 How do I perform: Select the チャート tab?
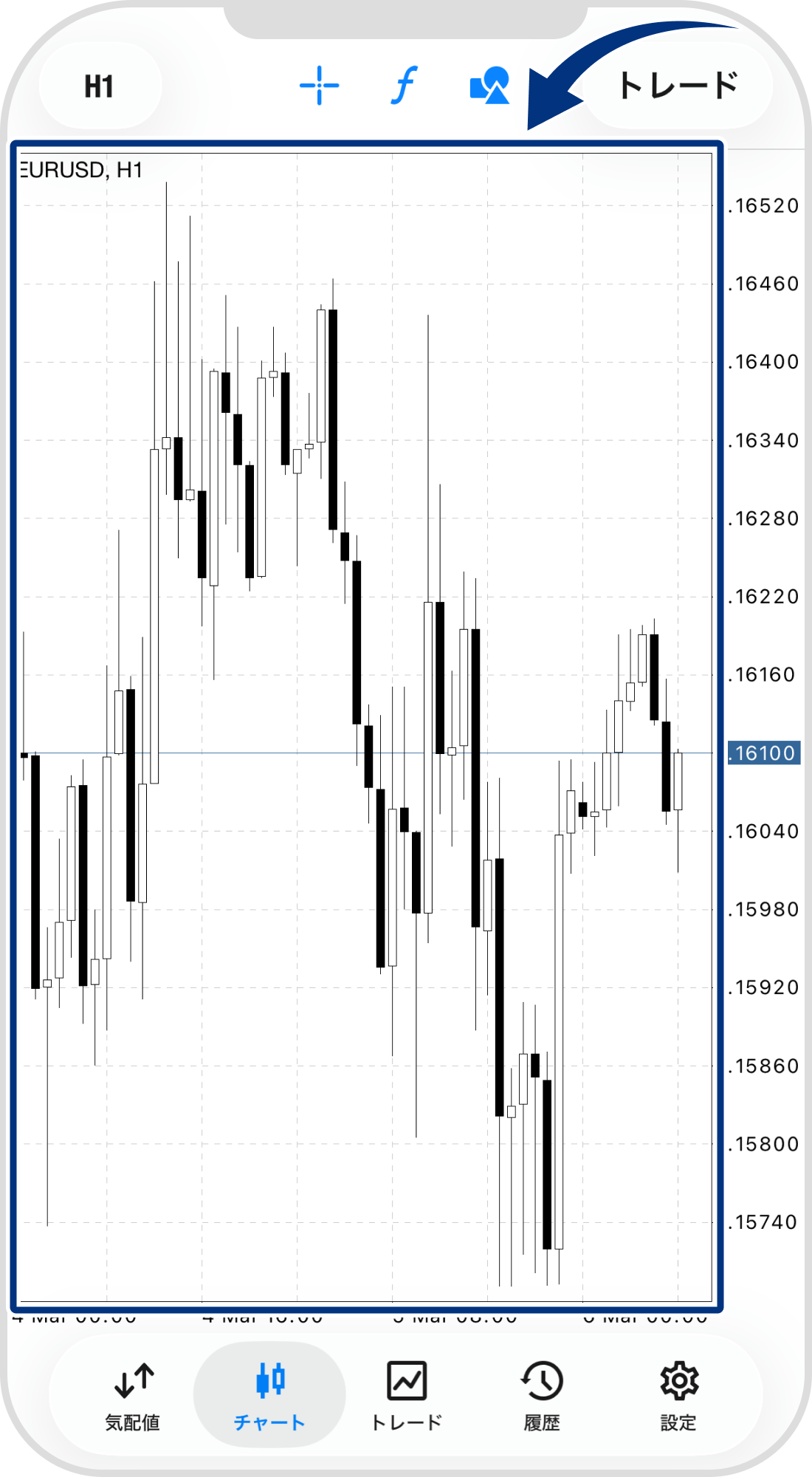[269, 1396]
